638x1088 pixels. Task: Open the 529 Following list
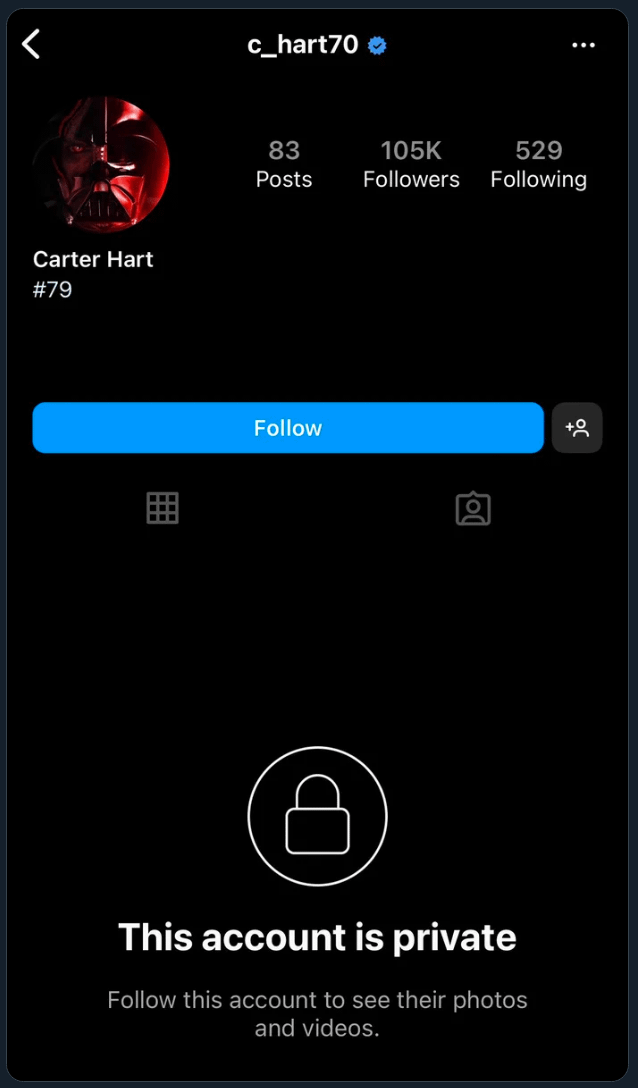538,164
